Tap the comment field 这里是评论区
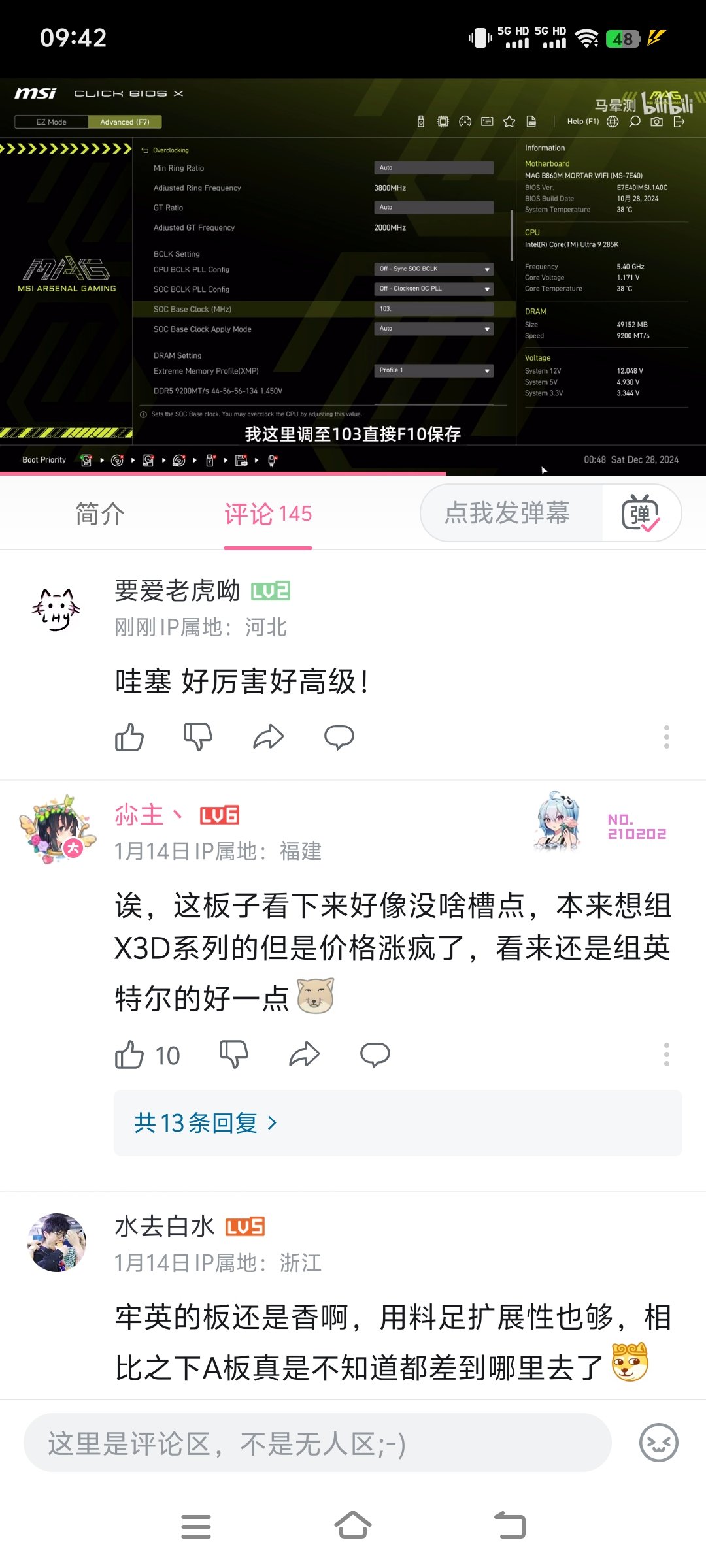Viewport: 706px width, 1568px height. pos(318,1443)
